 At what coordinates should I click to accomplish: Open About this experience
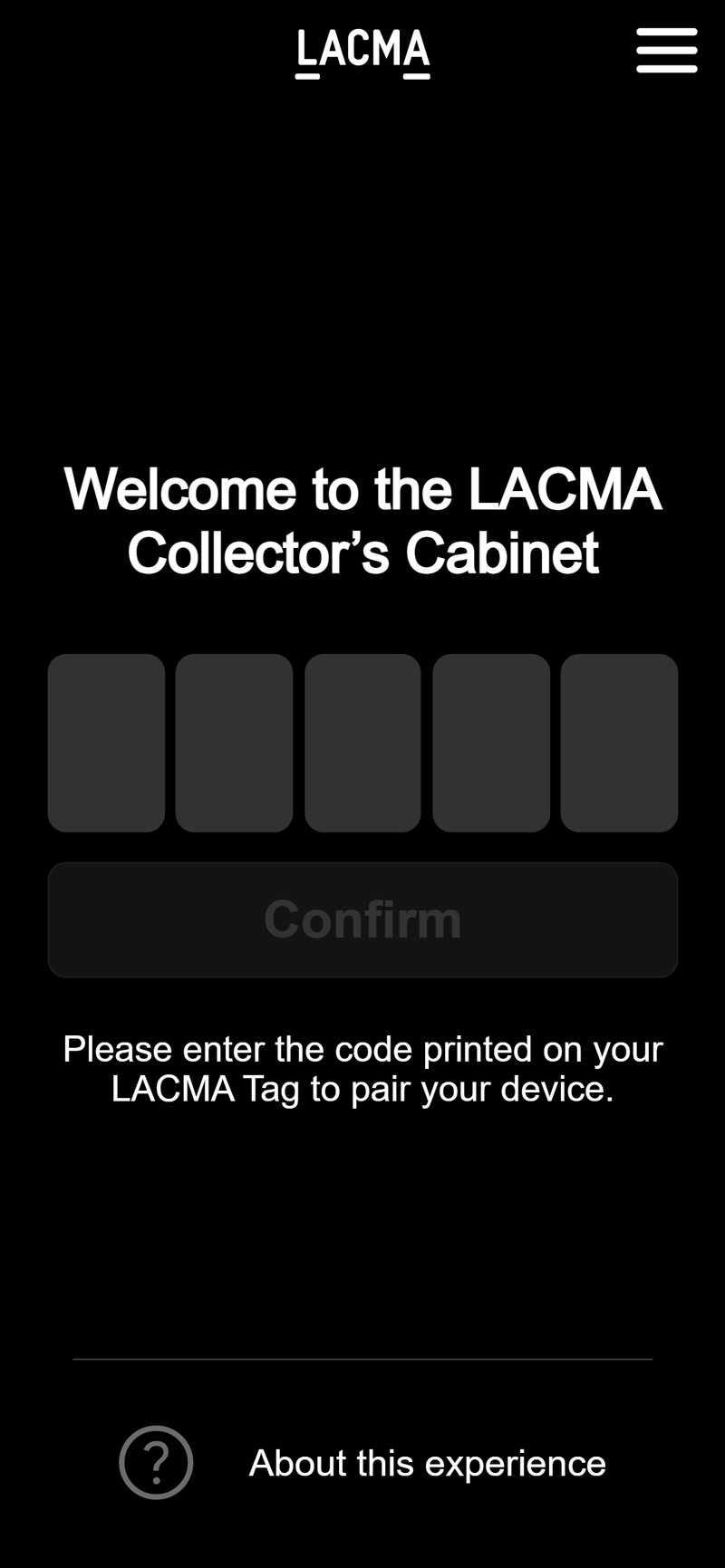click(x=362, y=1462)
